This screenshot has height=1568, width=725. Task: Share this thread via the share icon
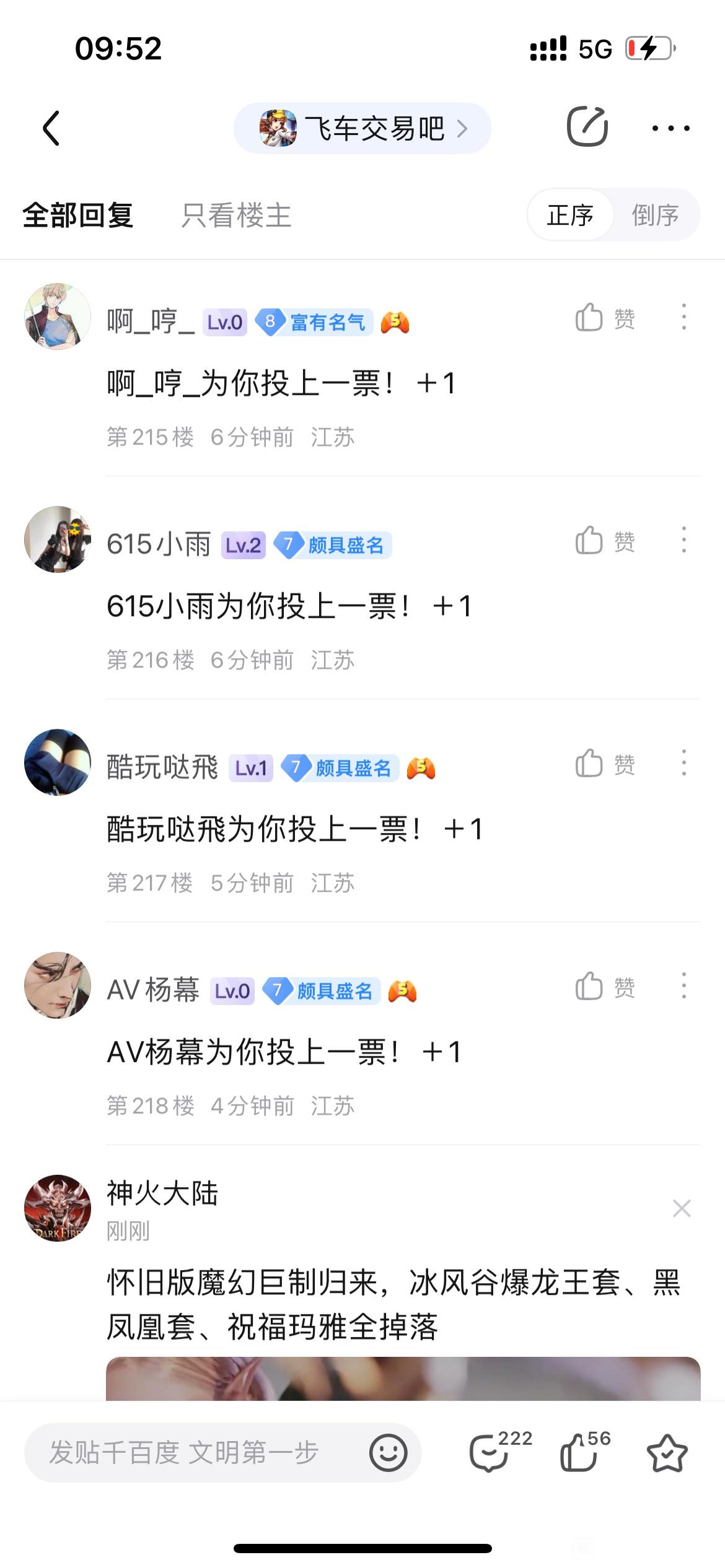587,127
